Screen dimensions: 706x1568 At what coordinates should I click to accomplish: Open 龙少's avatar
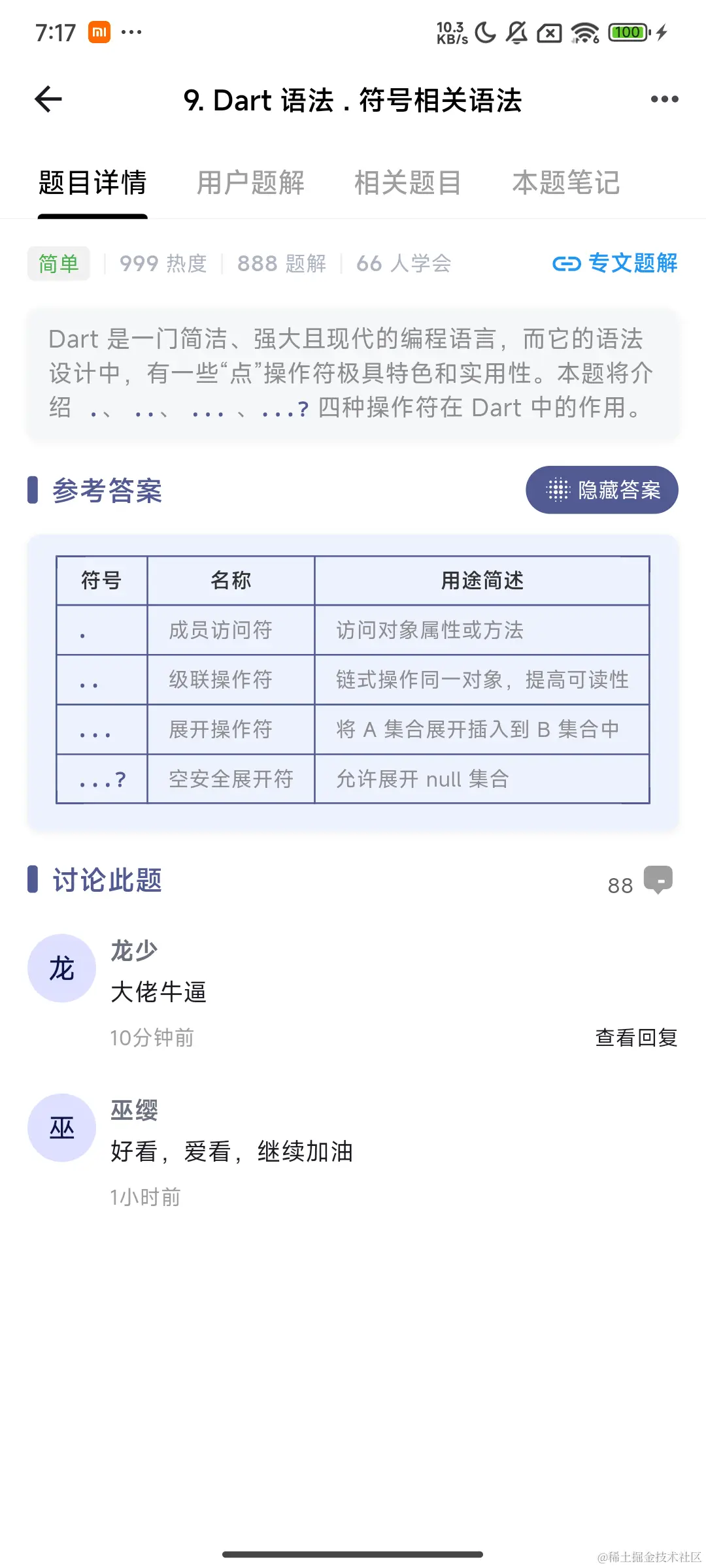click(x=62, y=968)
